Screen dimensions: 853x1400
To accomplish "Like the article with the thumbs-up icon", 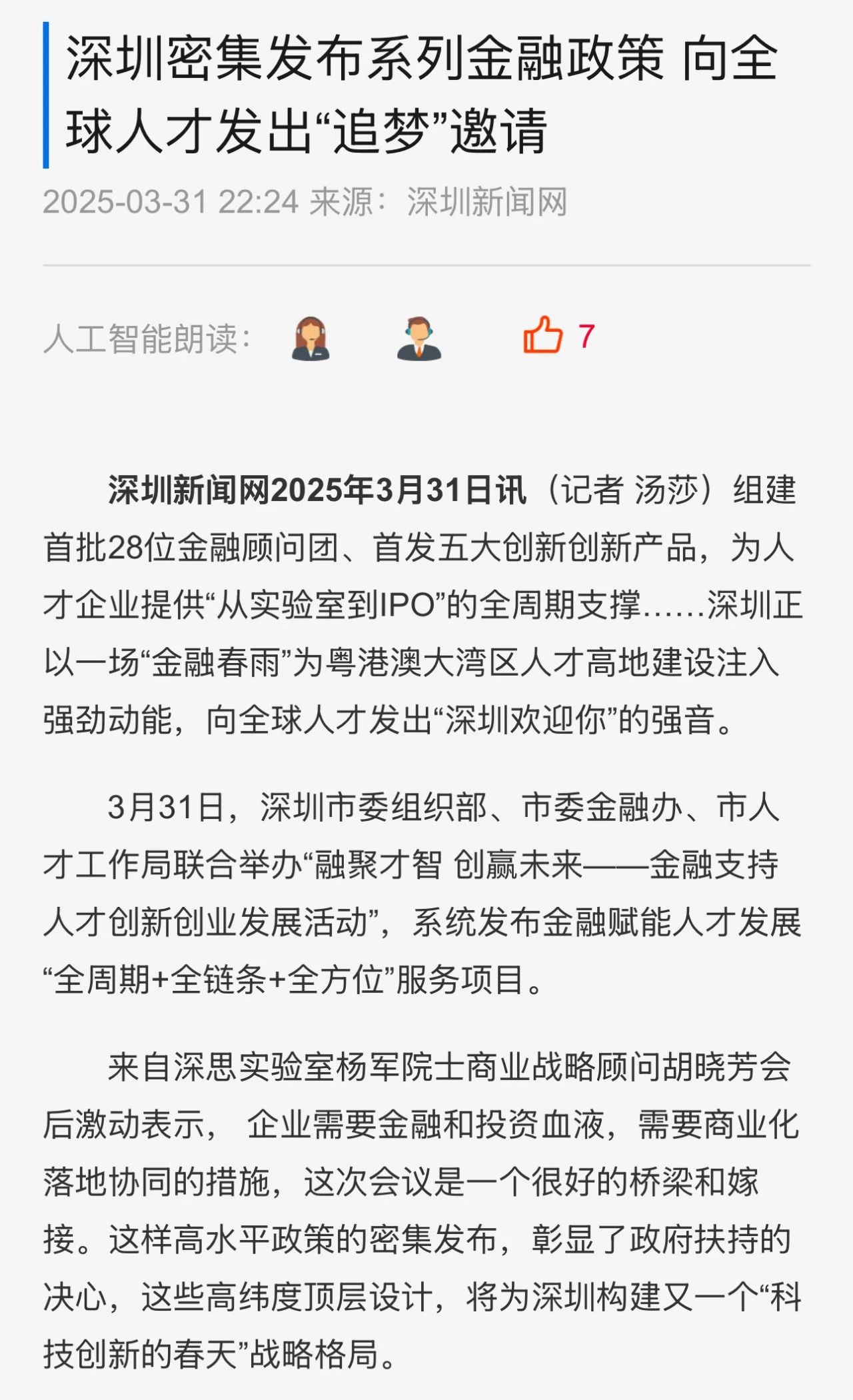I will click(543, 335).
